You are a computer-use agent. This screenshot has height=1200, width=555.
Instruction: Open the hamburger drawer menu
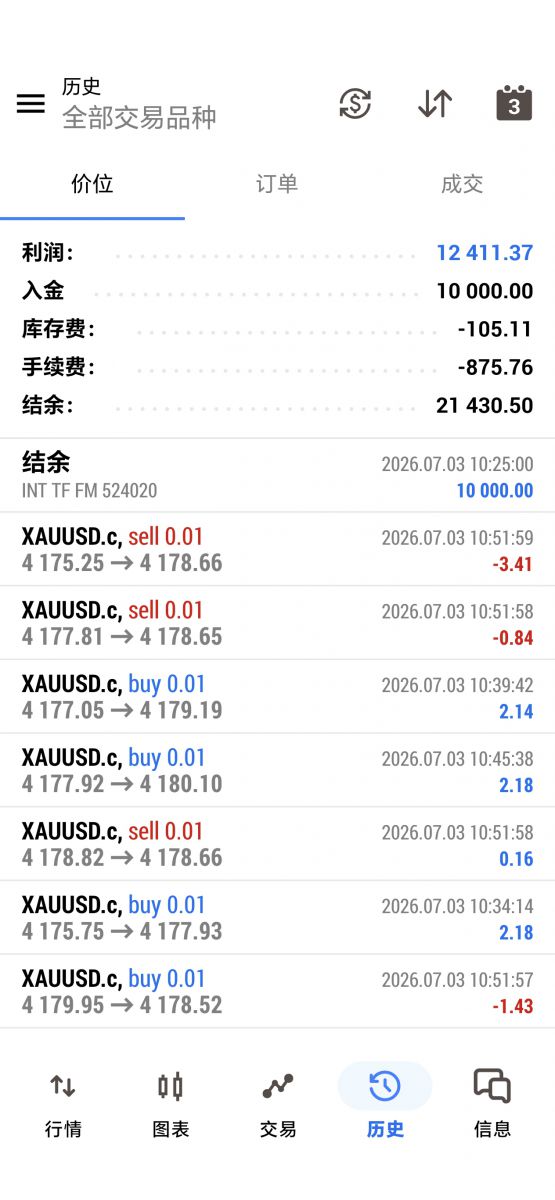point(31,103)
